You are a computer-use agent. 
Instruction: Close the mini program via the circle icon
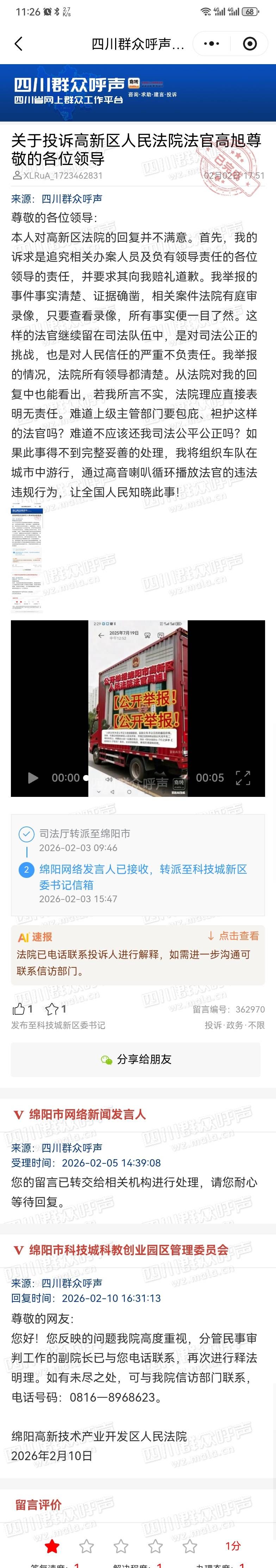pyautogui.click(x=249, y=44)
